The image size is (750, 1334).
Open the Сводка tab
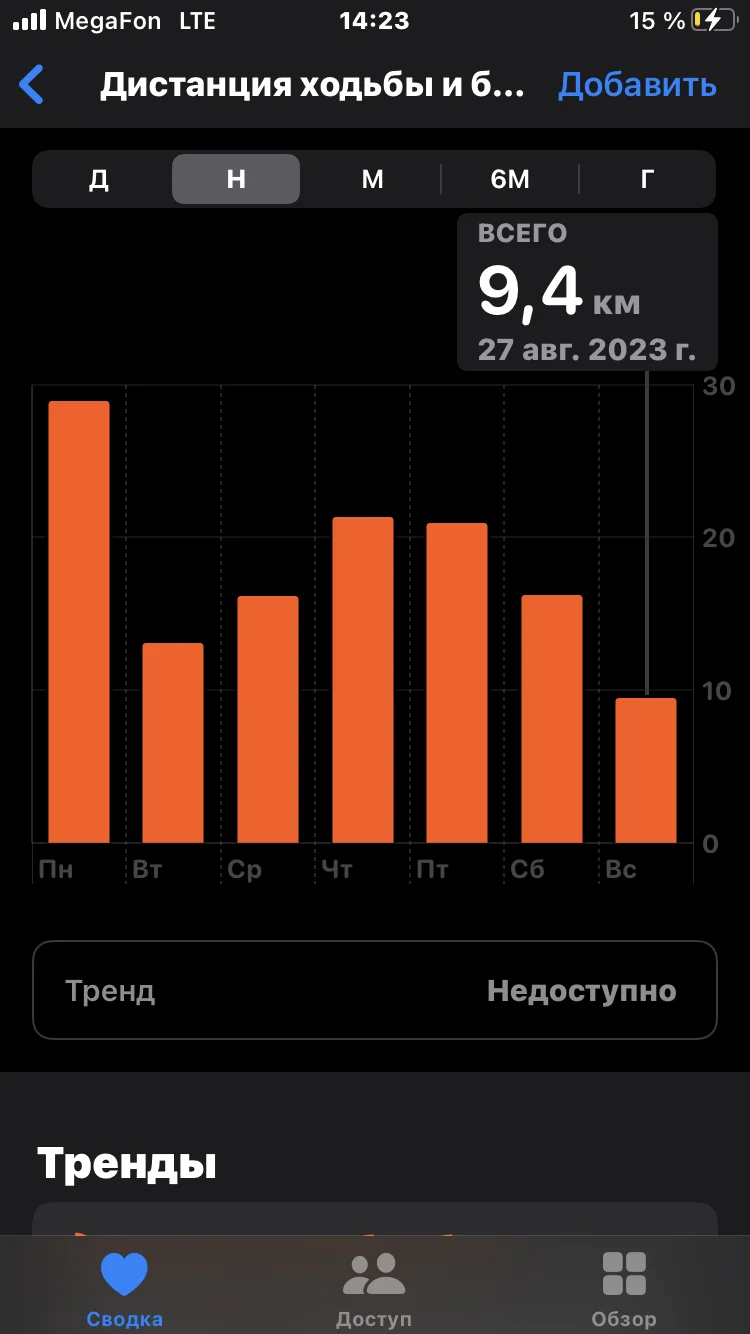coord(125,1288)
